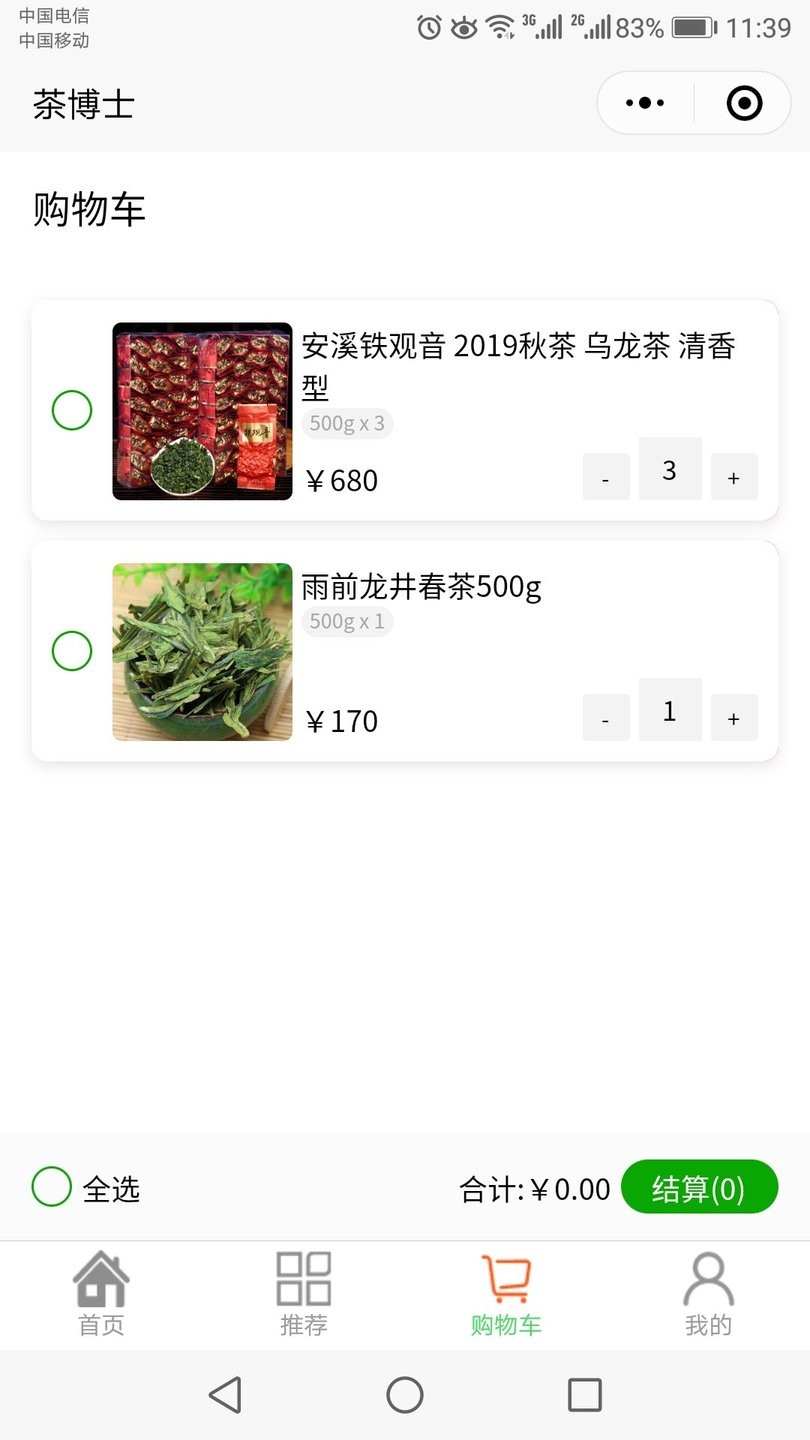Open the 雨前龙井春茶 product image
This screenshot has width=810, height=1440.
pos(202,652)
